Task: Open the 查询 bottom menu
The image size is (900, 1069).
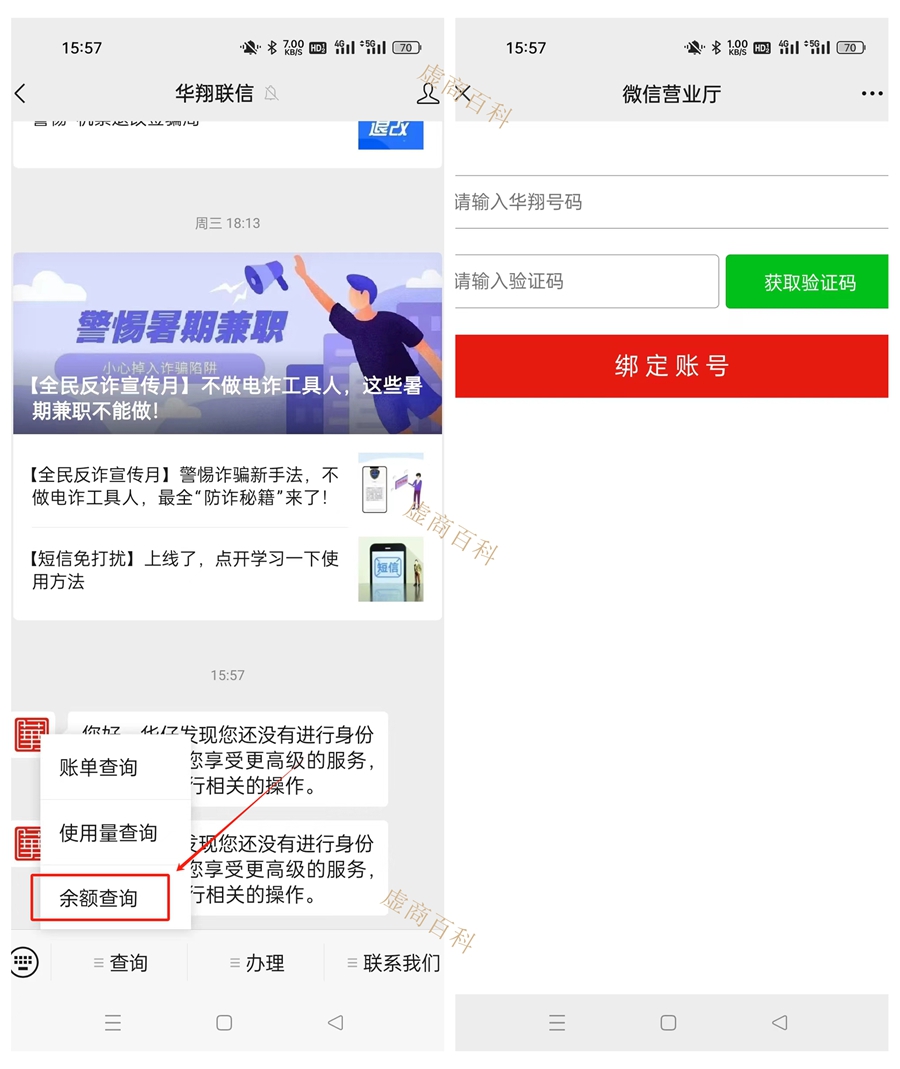Action: point(121,963)
